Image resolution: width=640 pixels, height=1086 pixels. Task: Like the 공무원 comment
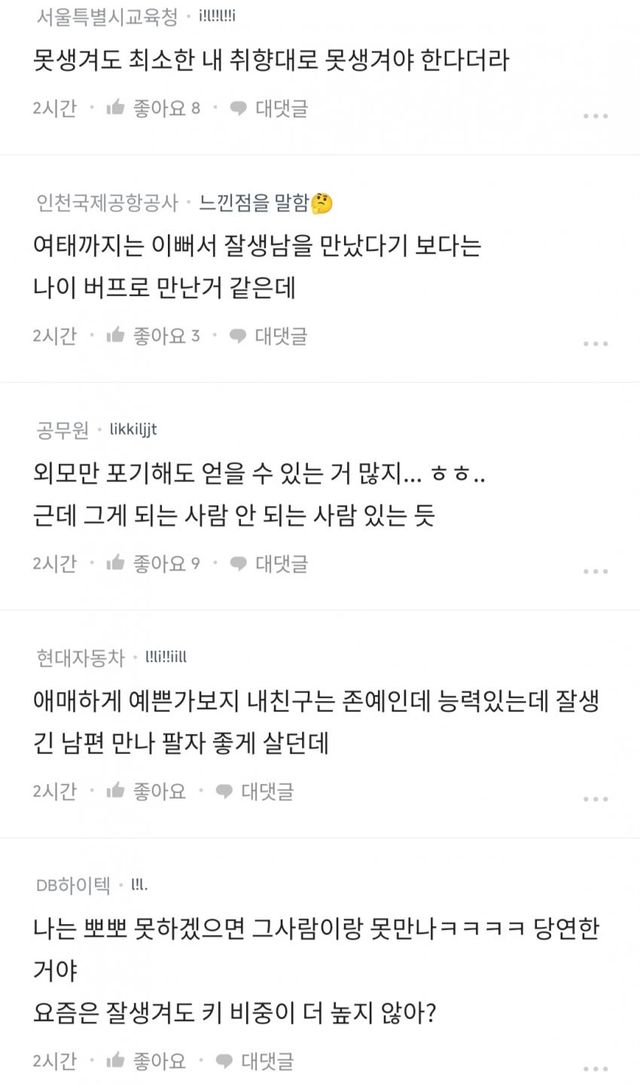tap(153, 564)
